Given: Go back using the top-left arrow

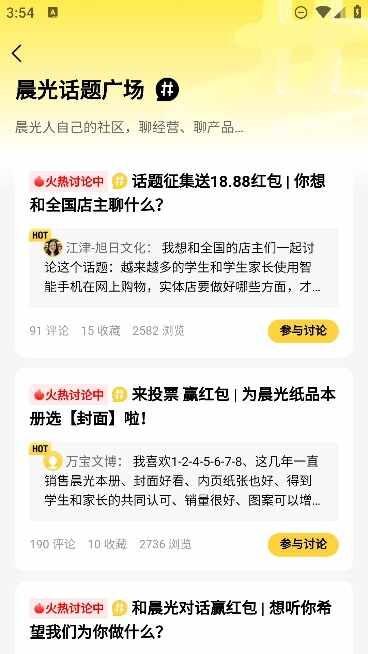Looking at the screenshot, I should point(17,54).
